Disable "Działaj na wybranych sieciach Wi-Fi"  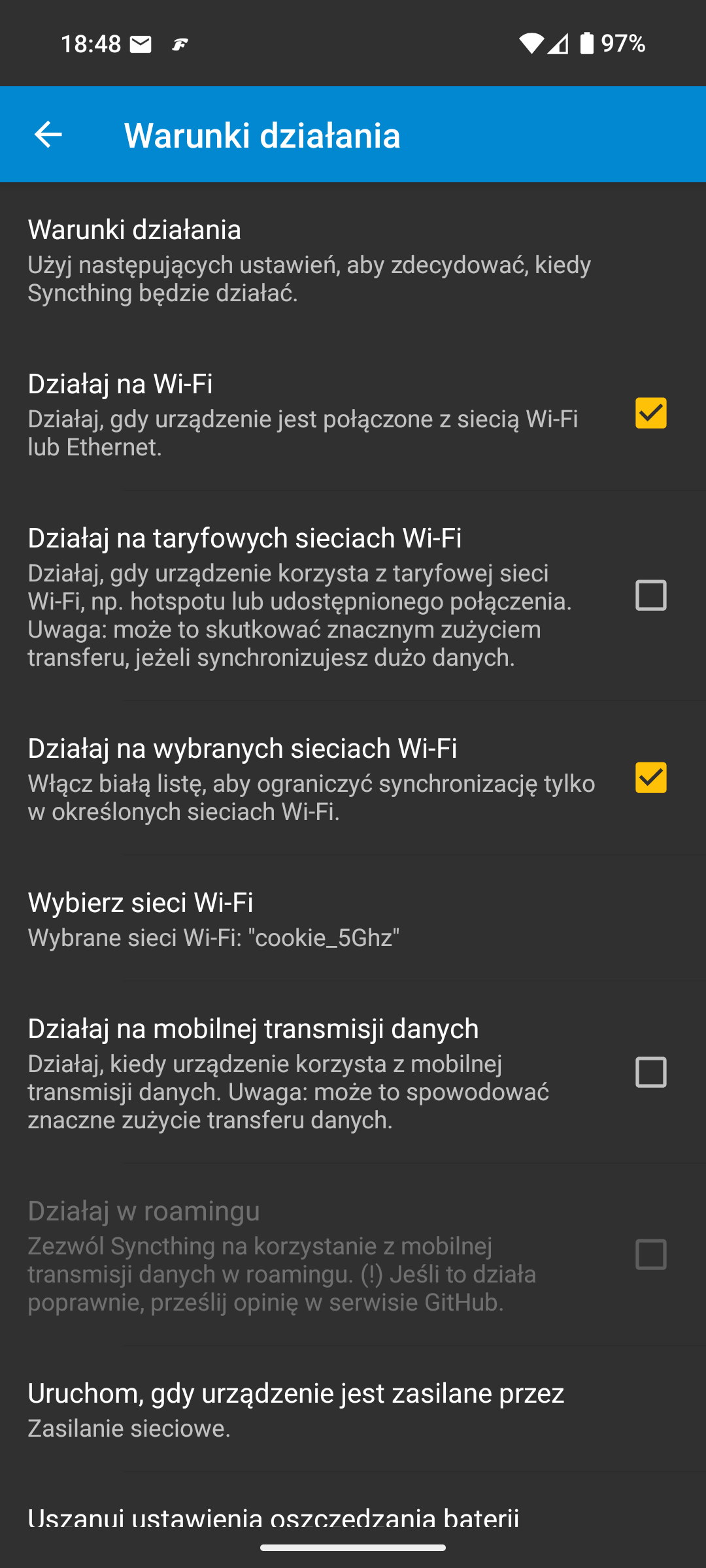[x=650, y=777]
